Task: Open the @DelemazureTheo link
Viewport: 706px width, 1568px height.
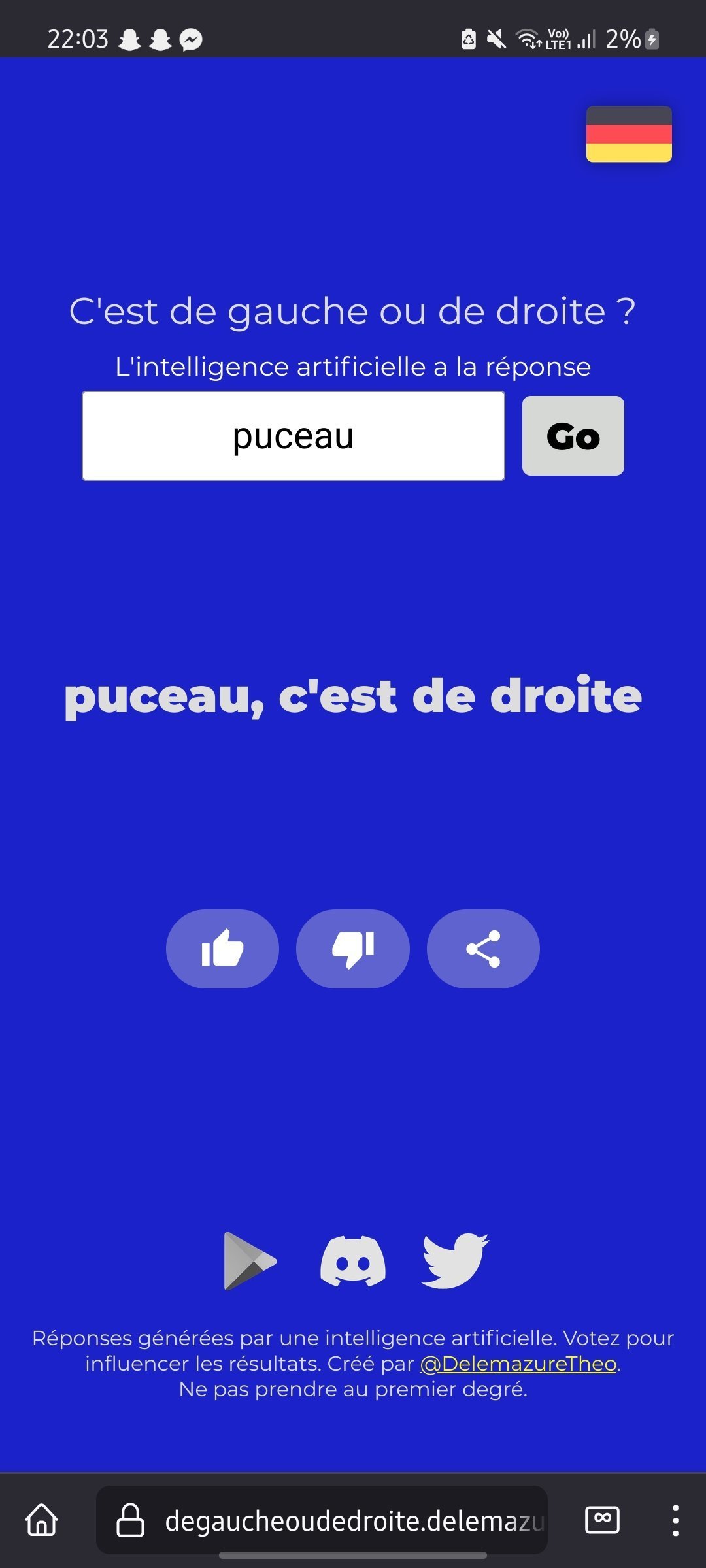Action: click(x=518, y=1364)
